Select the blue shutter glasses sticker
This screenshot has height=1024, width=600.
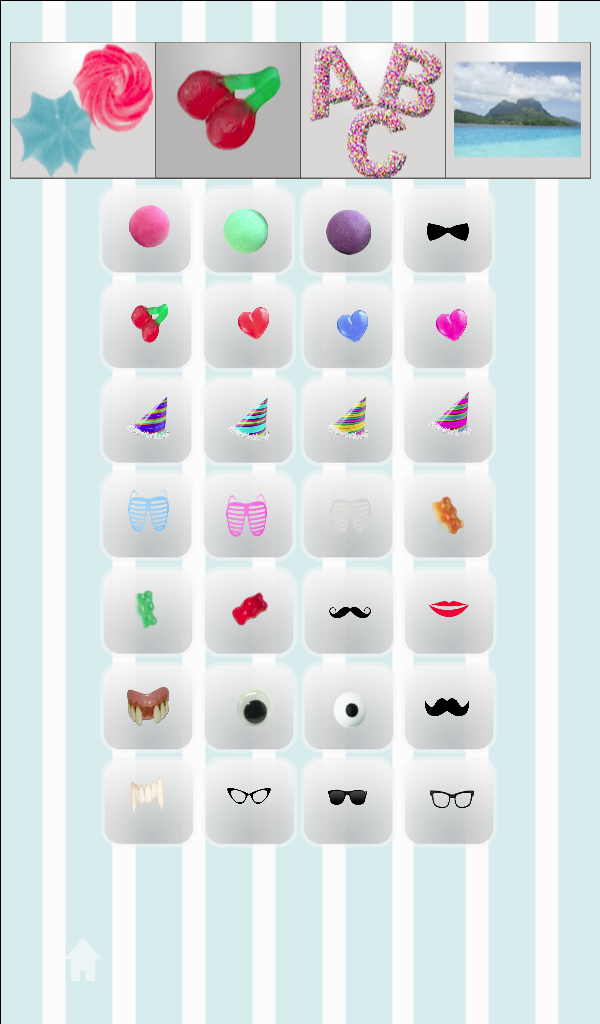tap(148, 512)
